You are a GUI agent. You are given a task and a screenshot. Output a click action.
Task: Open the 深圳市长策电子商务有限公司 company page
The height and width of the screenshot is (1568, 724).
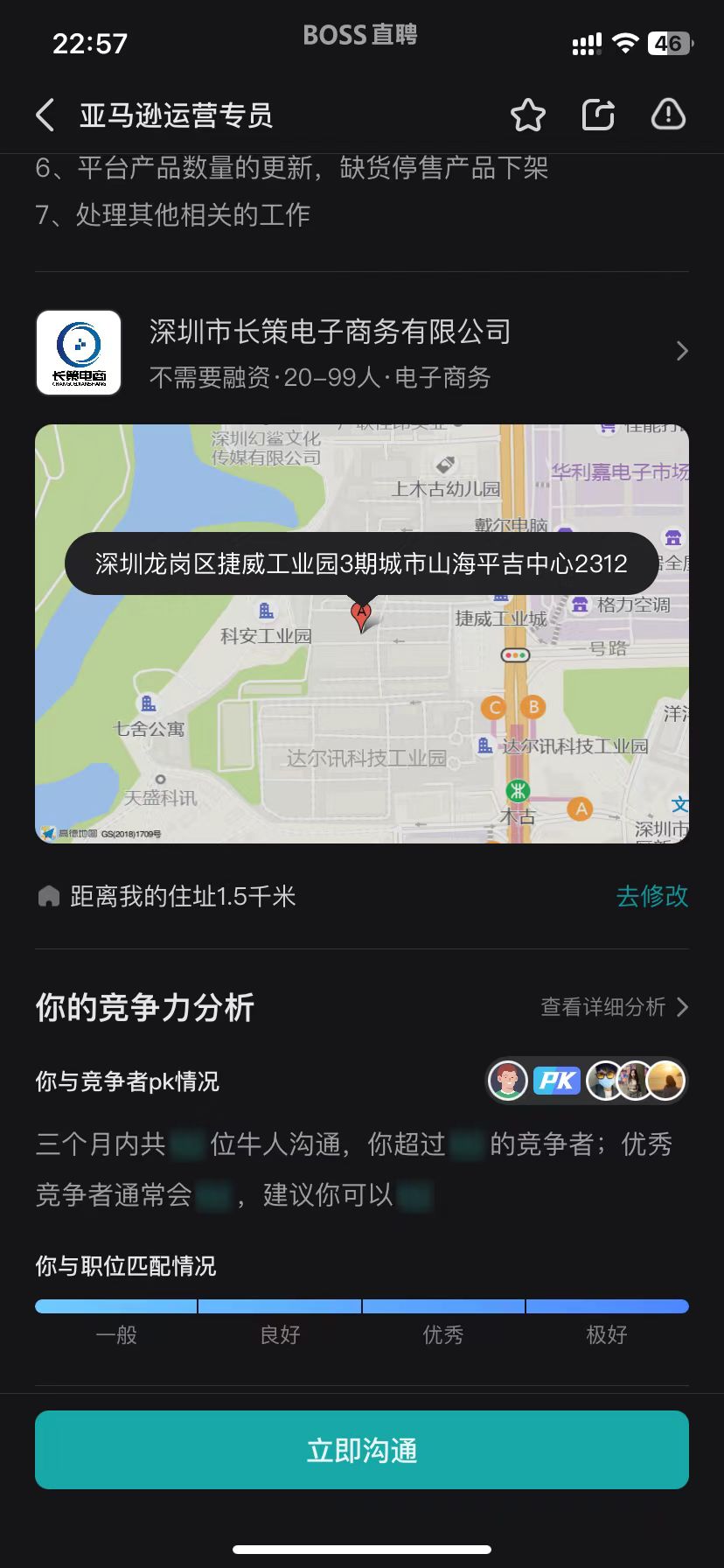click(x=362, y=353)
